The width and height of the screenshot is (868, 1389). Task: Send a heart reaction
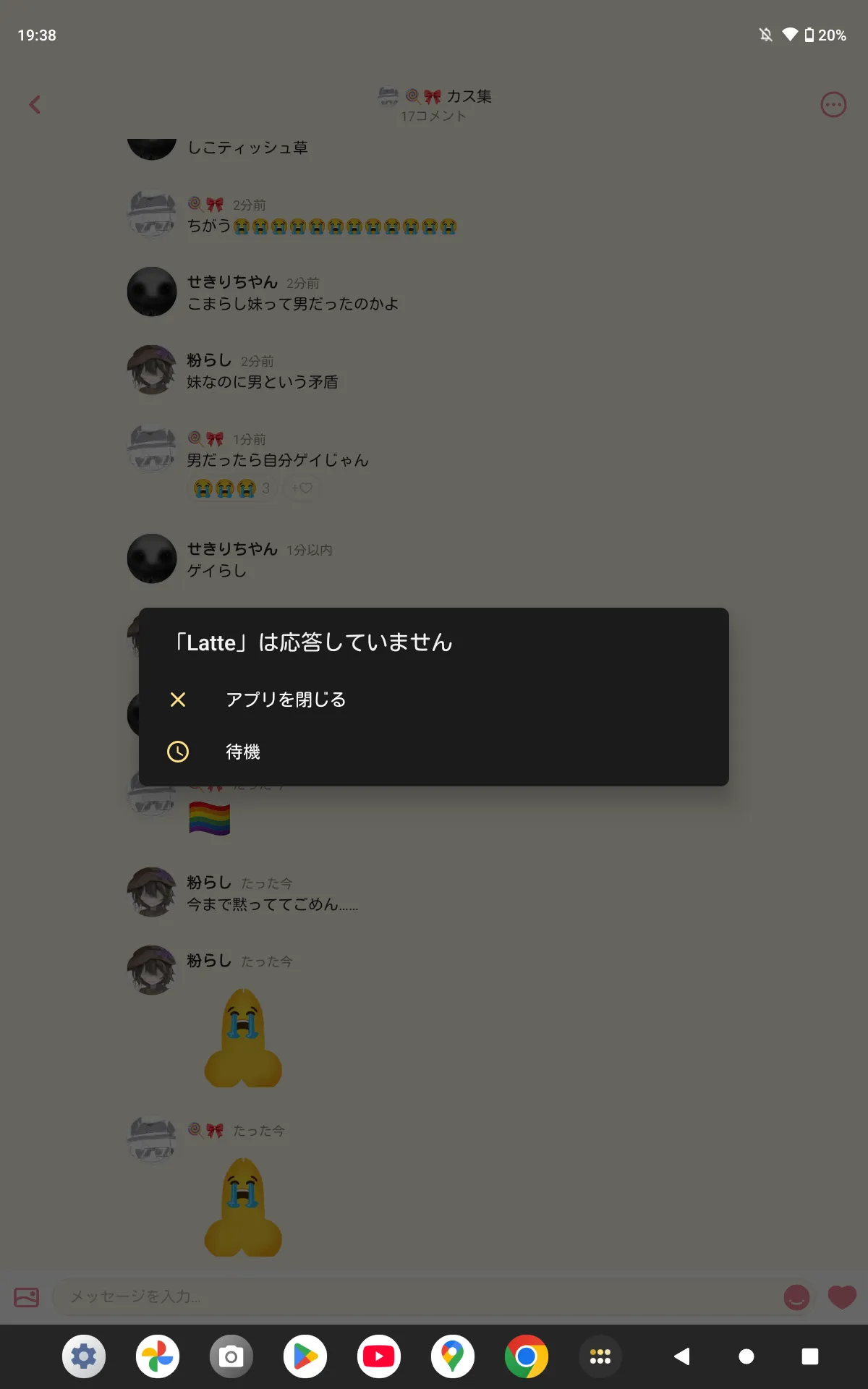click(x=842, y=1297)
